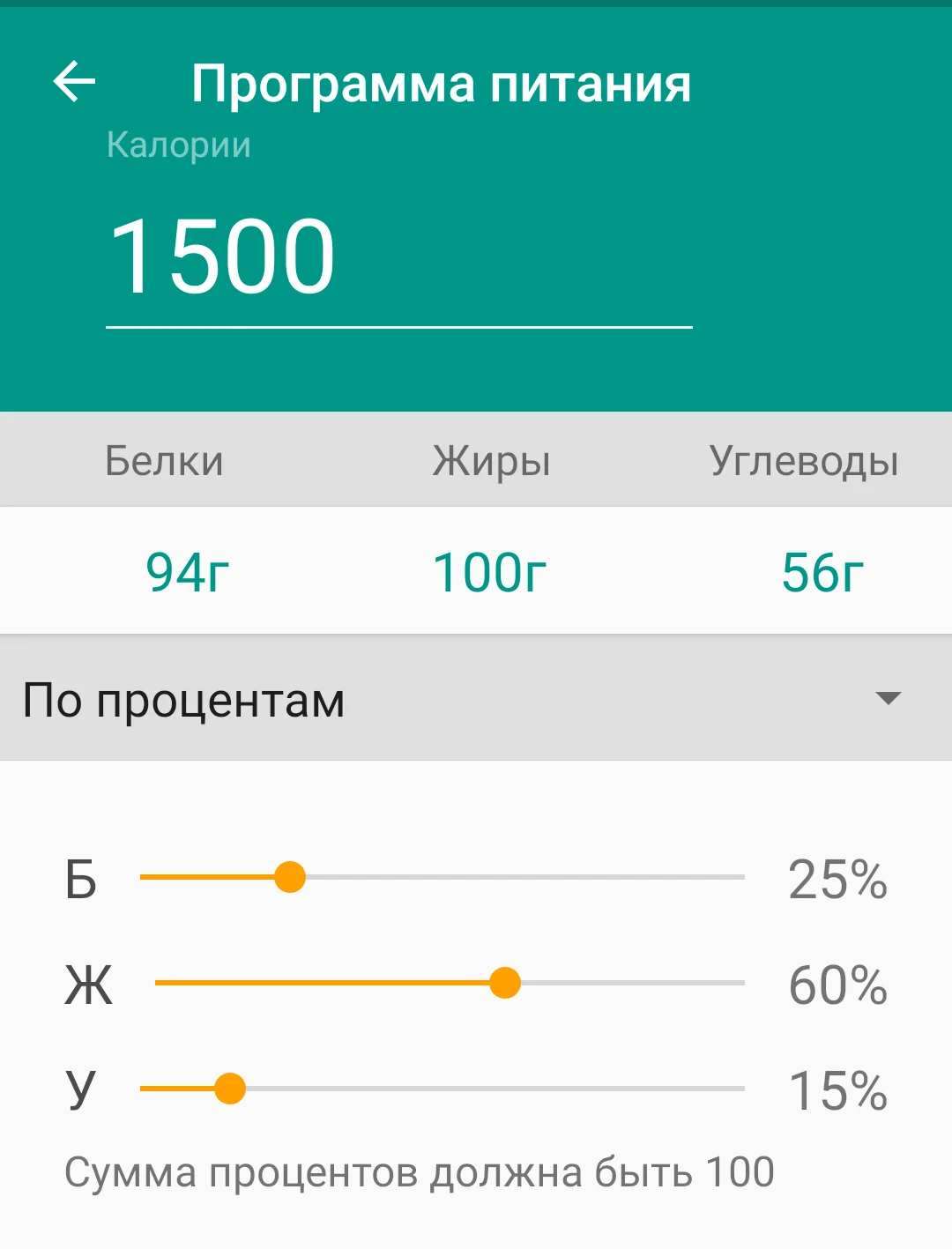Tap the back arrow to exit
952x1249 pixels.
73,81
